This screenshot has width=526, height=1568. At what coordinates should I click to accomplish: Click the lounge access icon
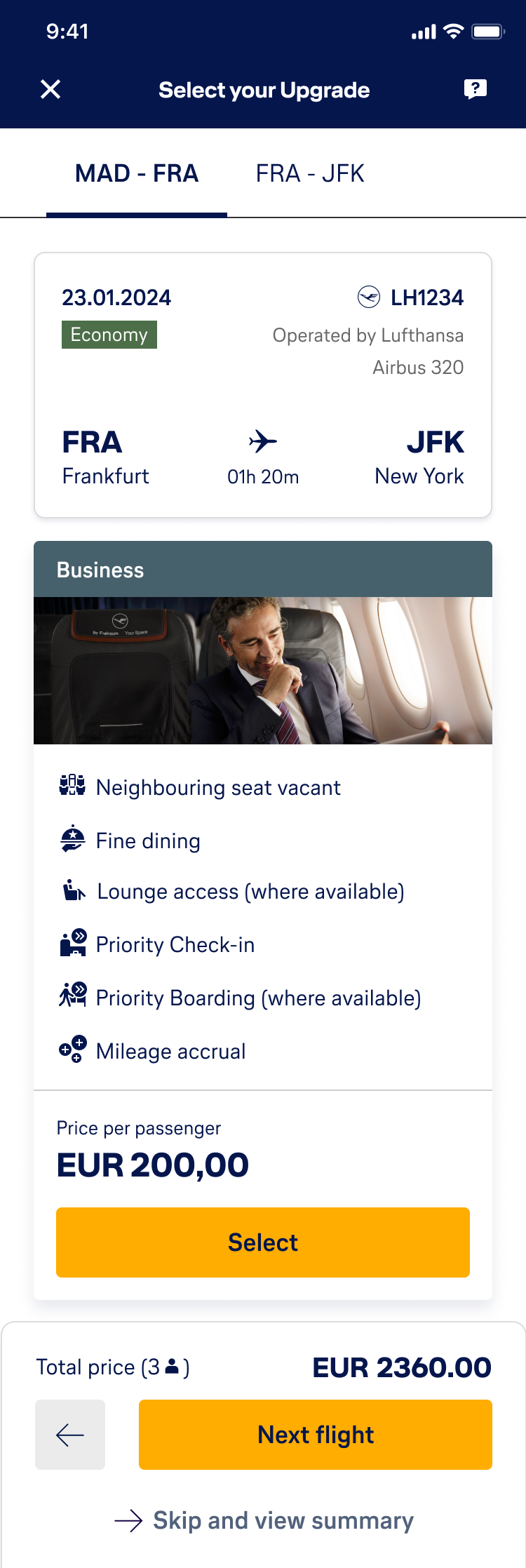point(72,892)
